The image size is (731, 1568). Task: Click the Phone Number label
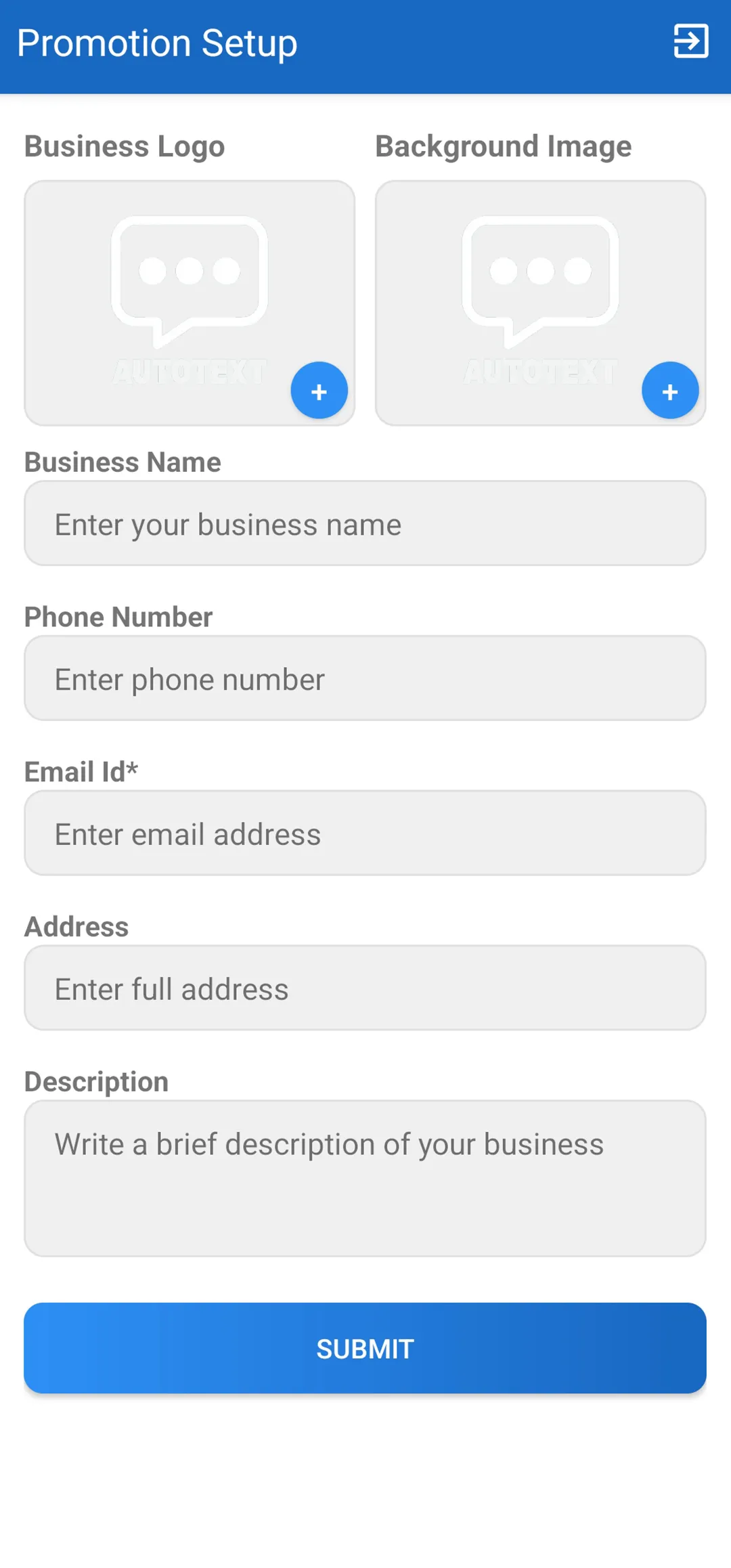pyautogui.click(x=118, y=617)
